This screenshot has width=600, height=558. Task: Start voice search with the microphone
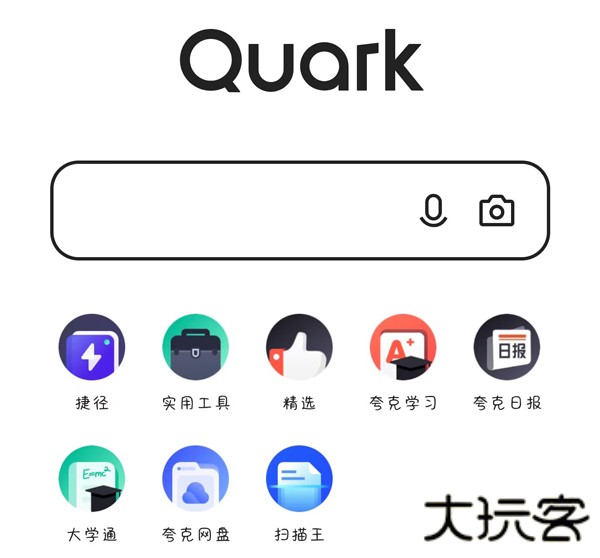click(x=433, y=211)
